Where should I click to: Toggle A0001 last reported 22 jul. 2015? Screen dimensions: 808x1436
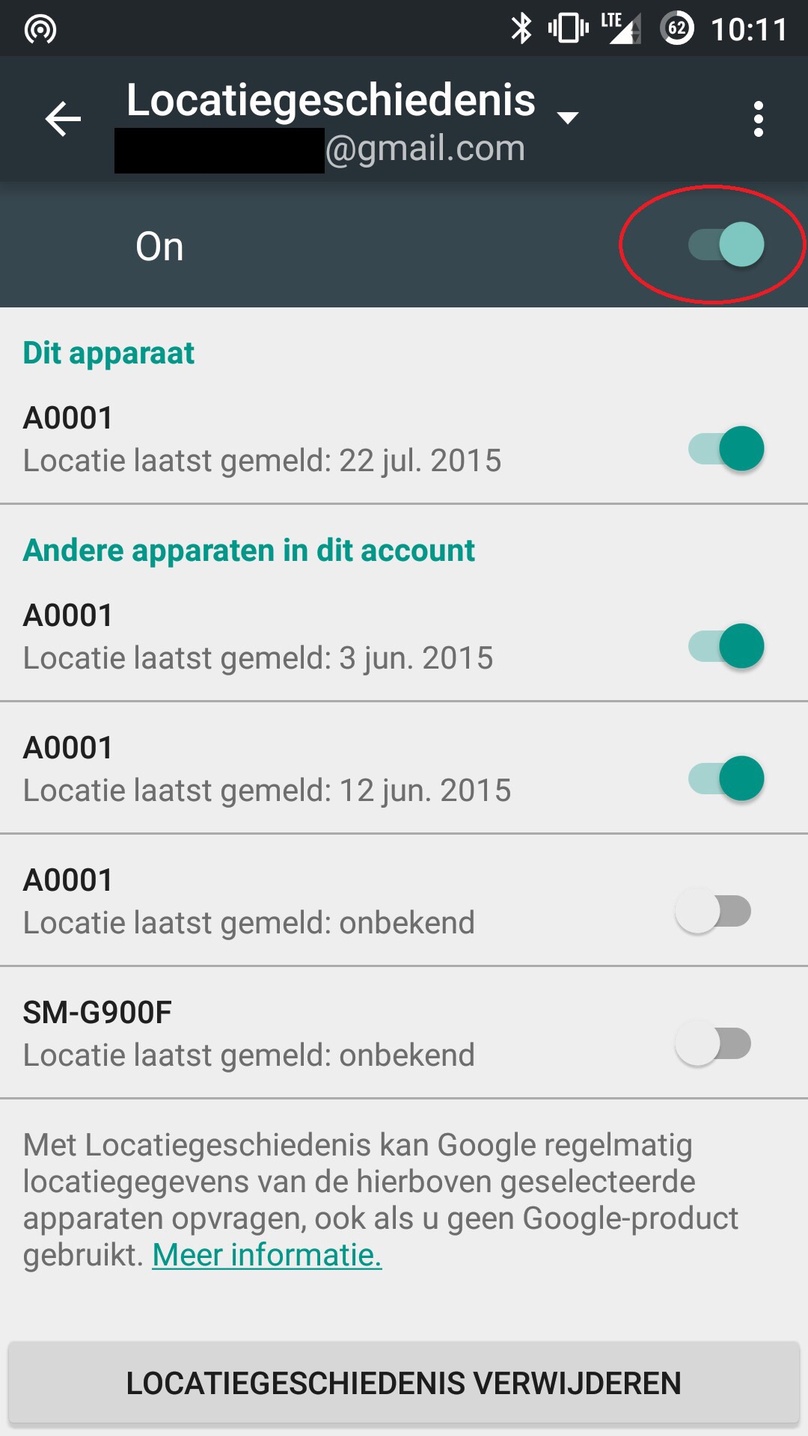point(726,449)
